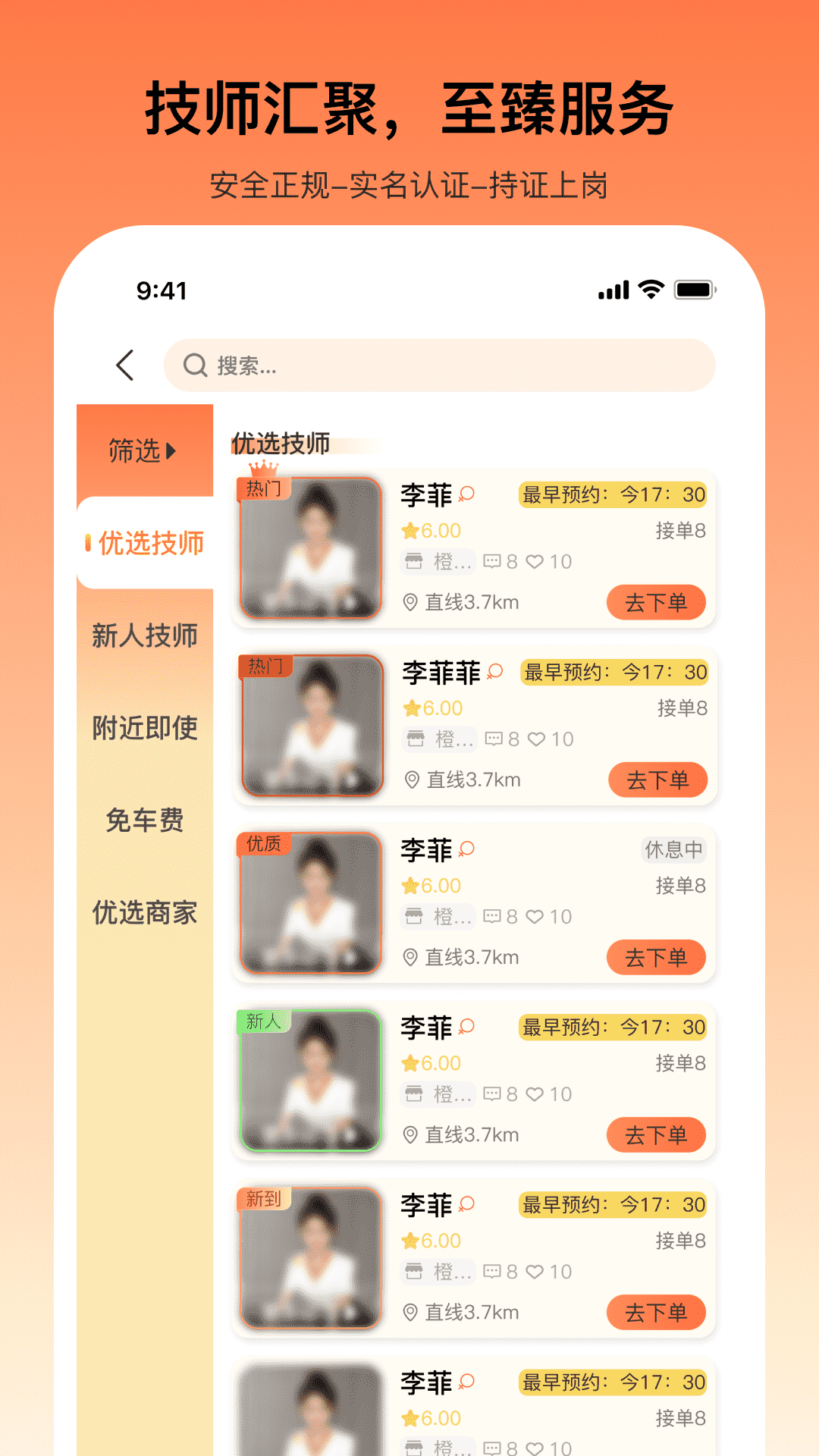The height and width of the screenshot is (1456, 819).
Task: Tap the back arrow at the top left
Action: (x=125, y=365)
